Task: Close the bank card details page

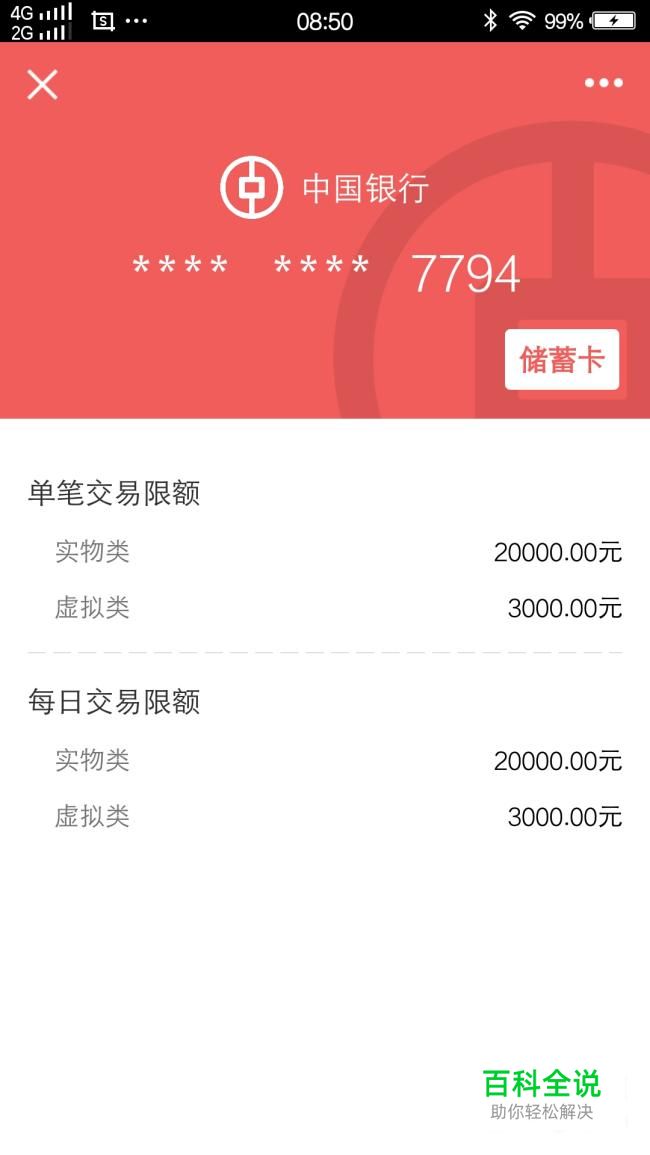Action: point(42,84)
